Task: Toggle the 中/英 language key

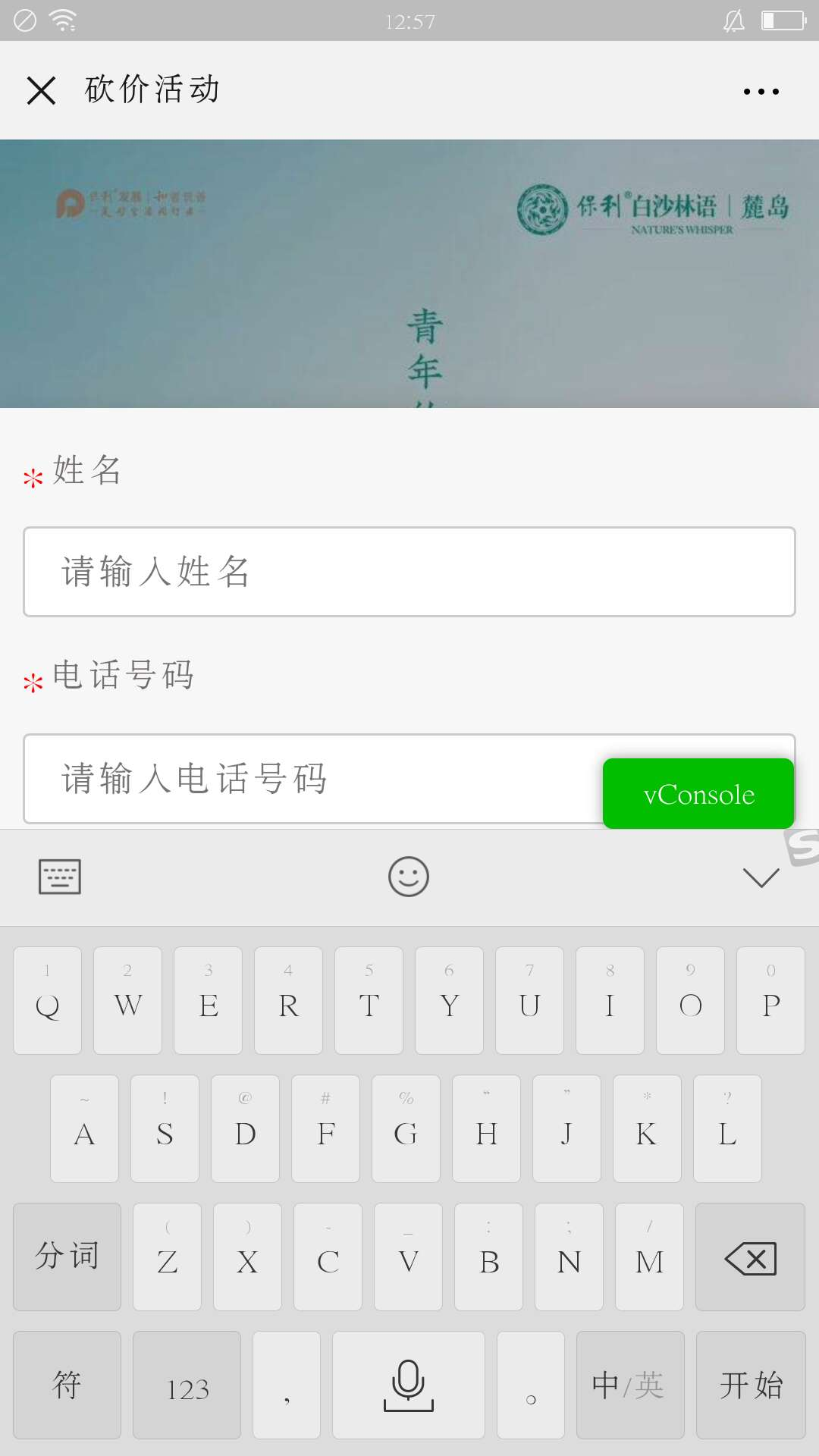Action: 629,1385
